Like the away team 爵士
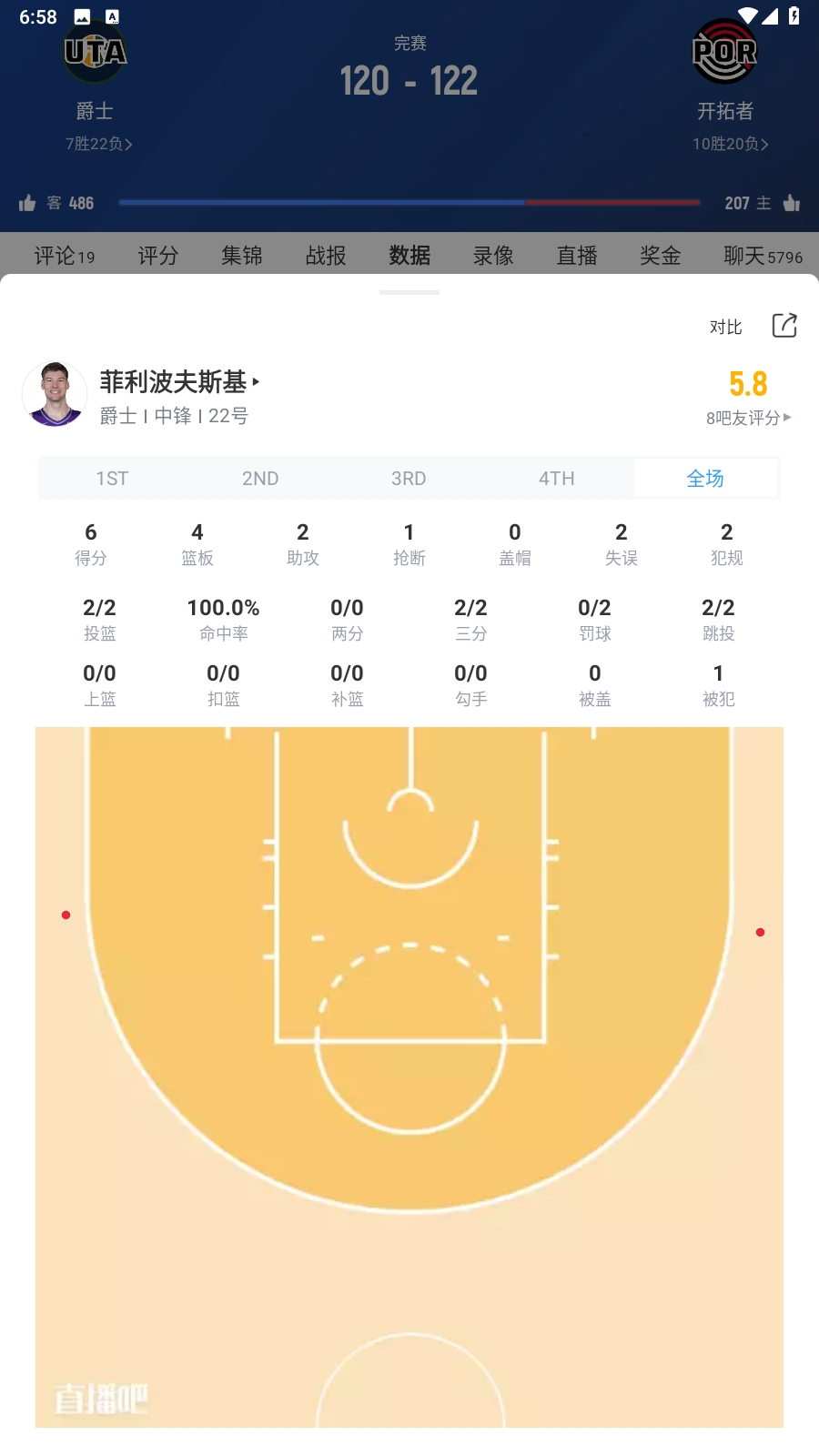The width and height of the screenshot is (819, 1456). pyautogui.click(x=28, y=203)
